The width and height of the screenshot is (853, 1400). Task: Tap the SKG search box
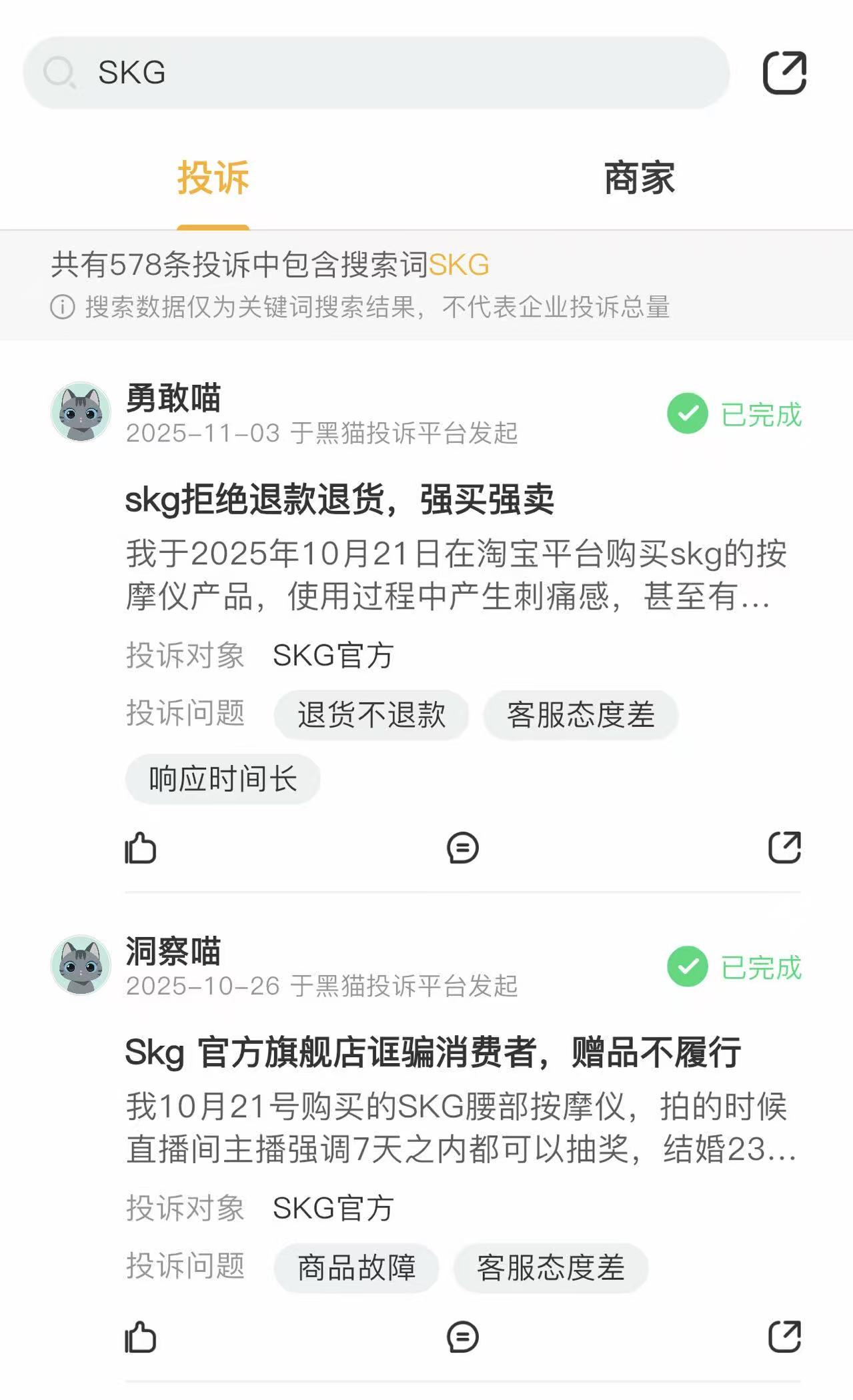coord(375,73)
